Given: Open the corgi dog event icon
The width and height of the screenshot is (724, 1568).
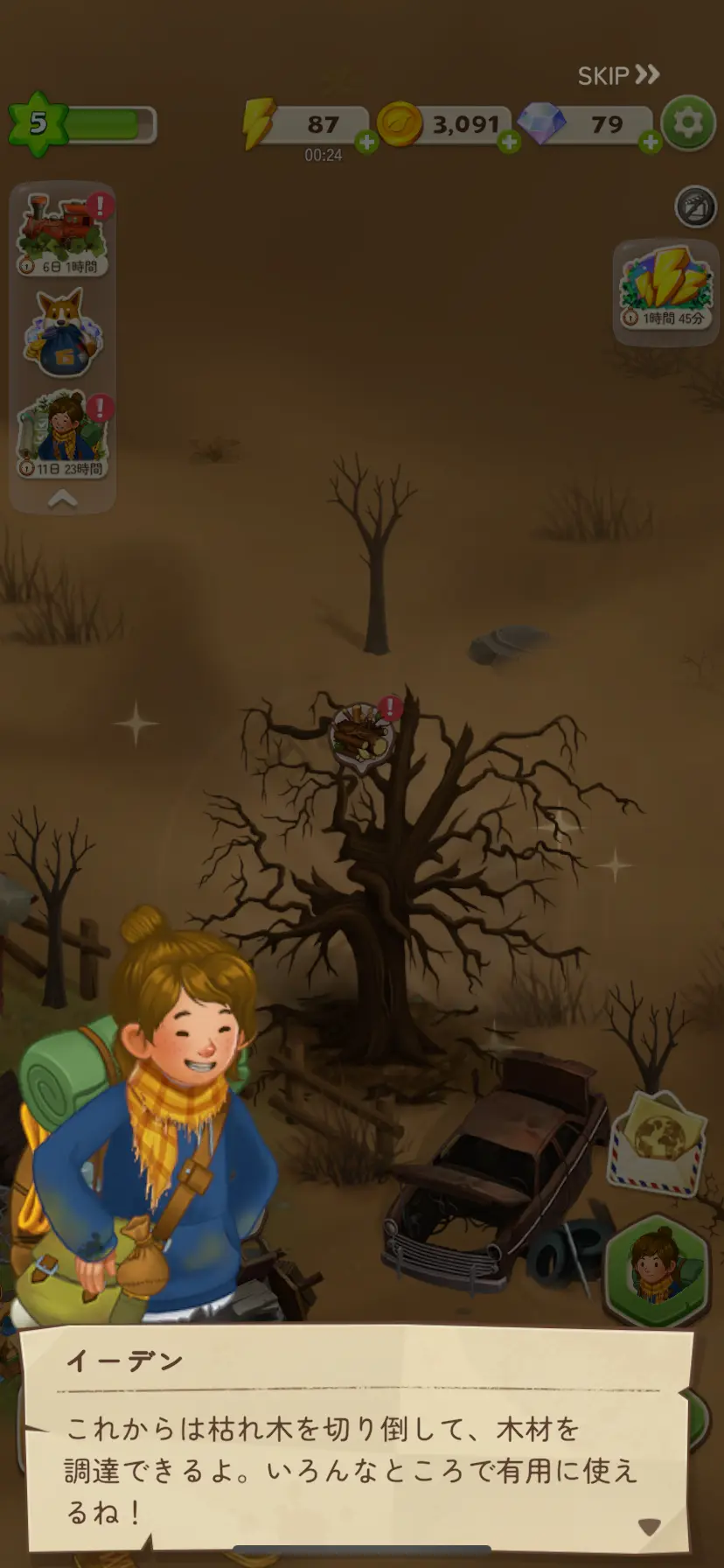Looking at the screenshot, I should point(62,332).
